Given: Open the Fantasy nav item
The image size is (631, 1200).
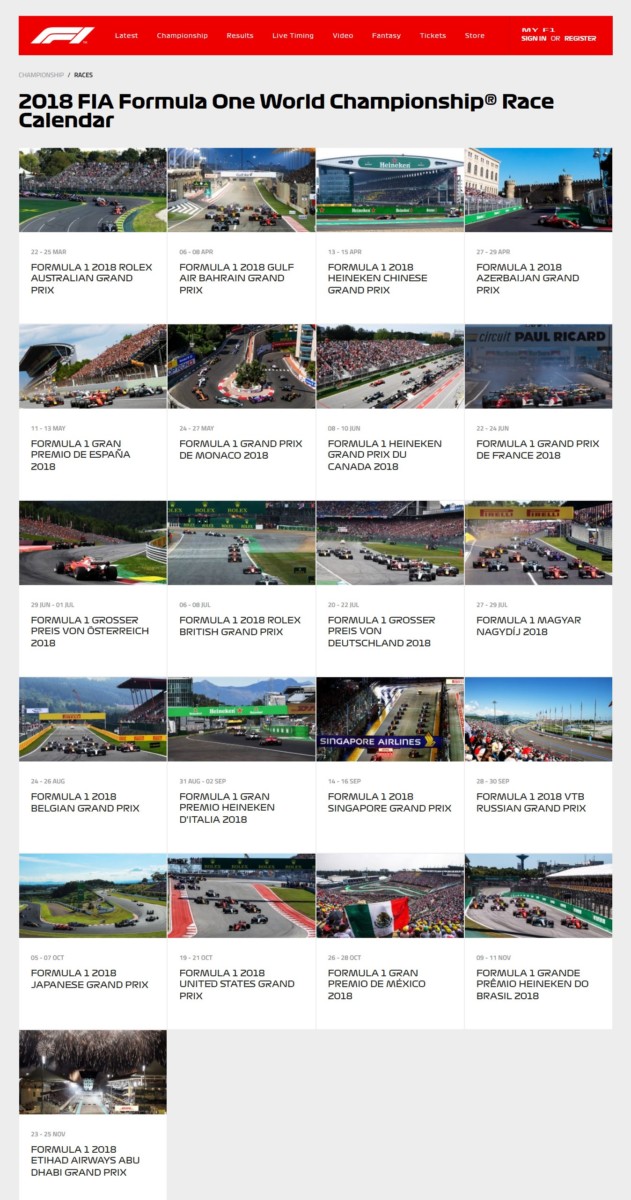Looking at the screenshot, I should (386, 36).
